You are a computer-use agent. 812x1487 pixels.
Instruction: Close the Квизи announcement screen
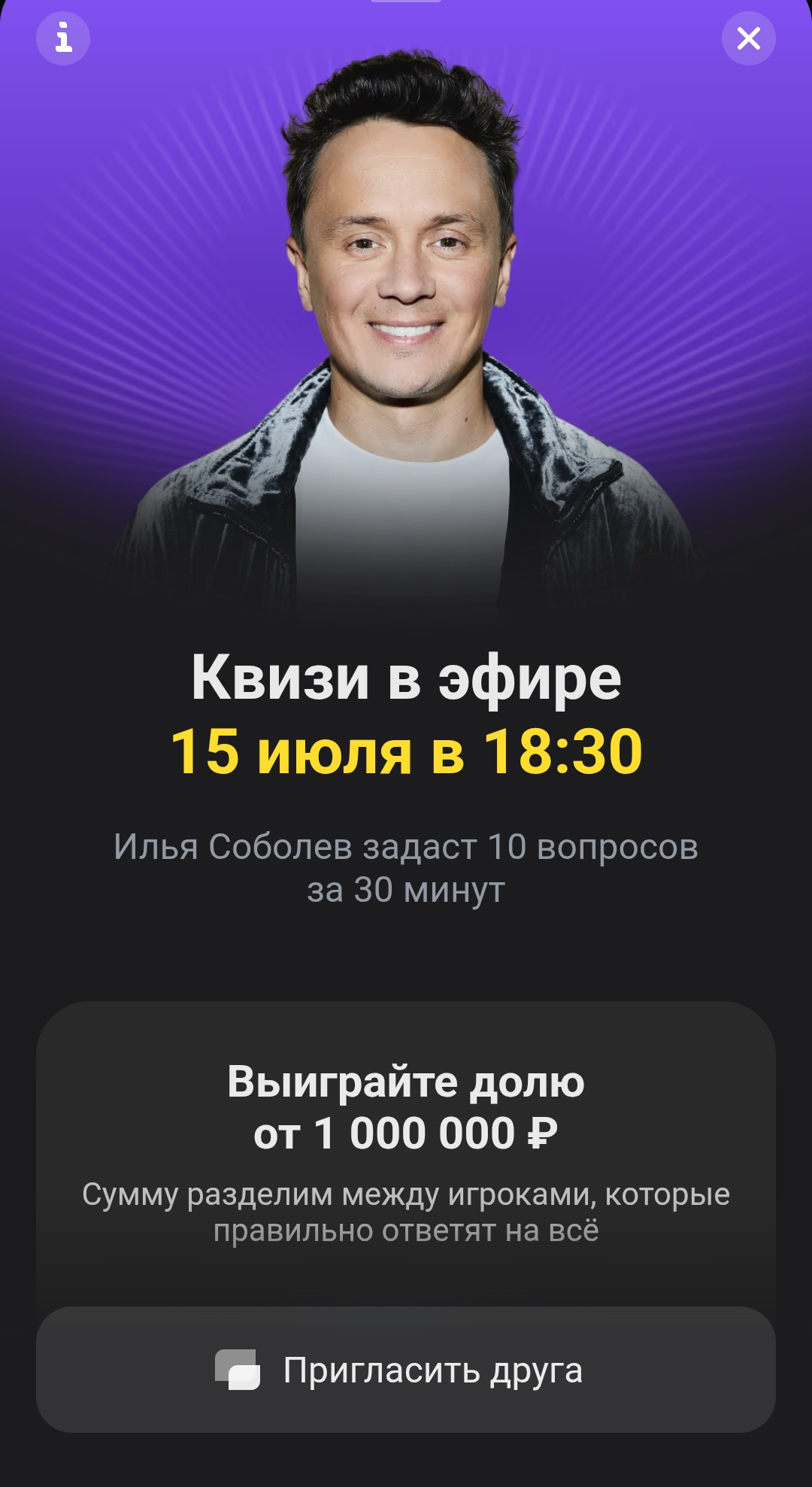click(x=748, y=38)
